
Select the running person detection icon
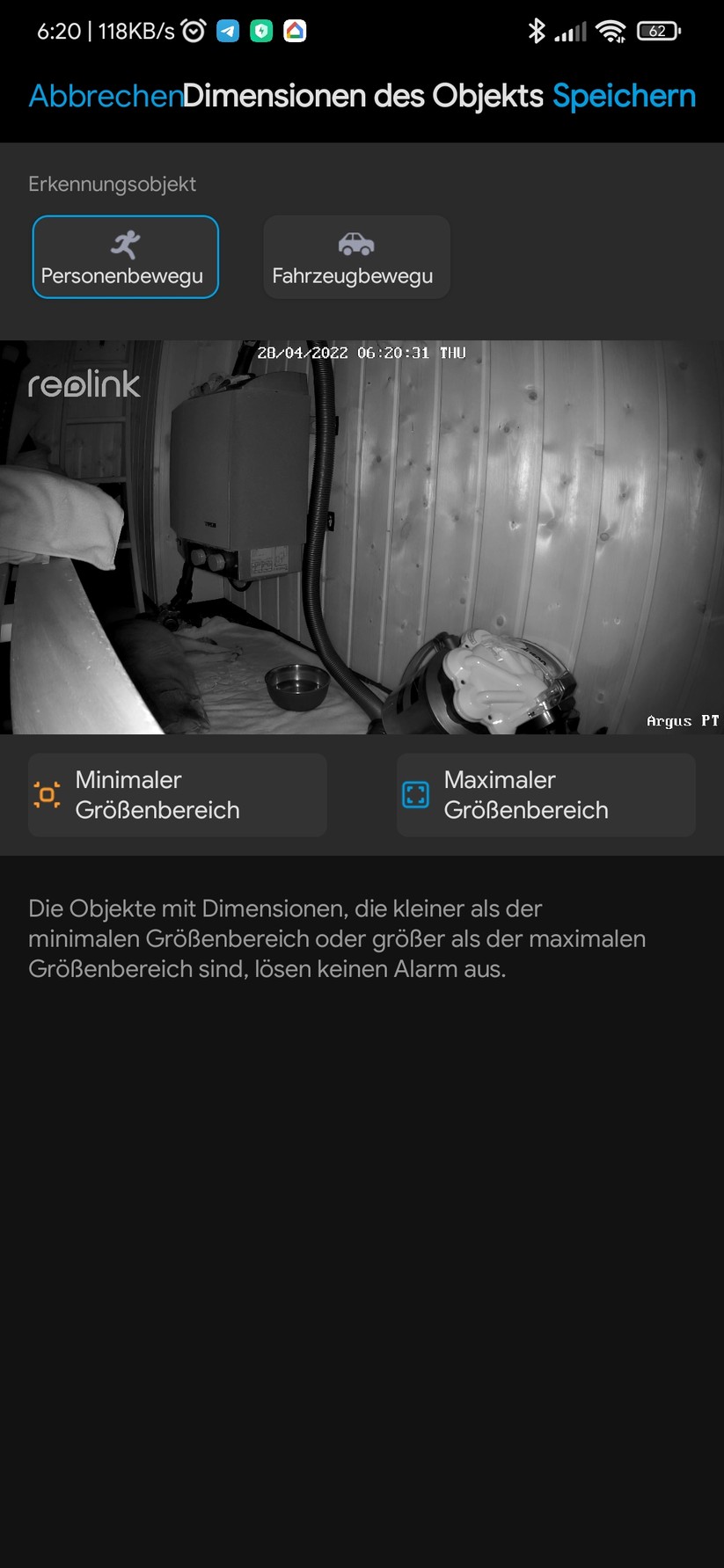click(x=125, y=244)
